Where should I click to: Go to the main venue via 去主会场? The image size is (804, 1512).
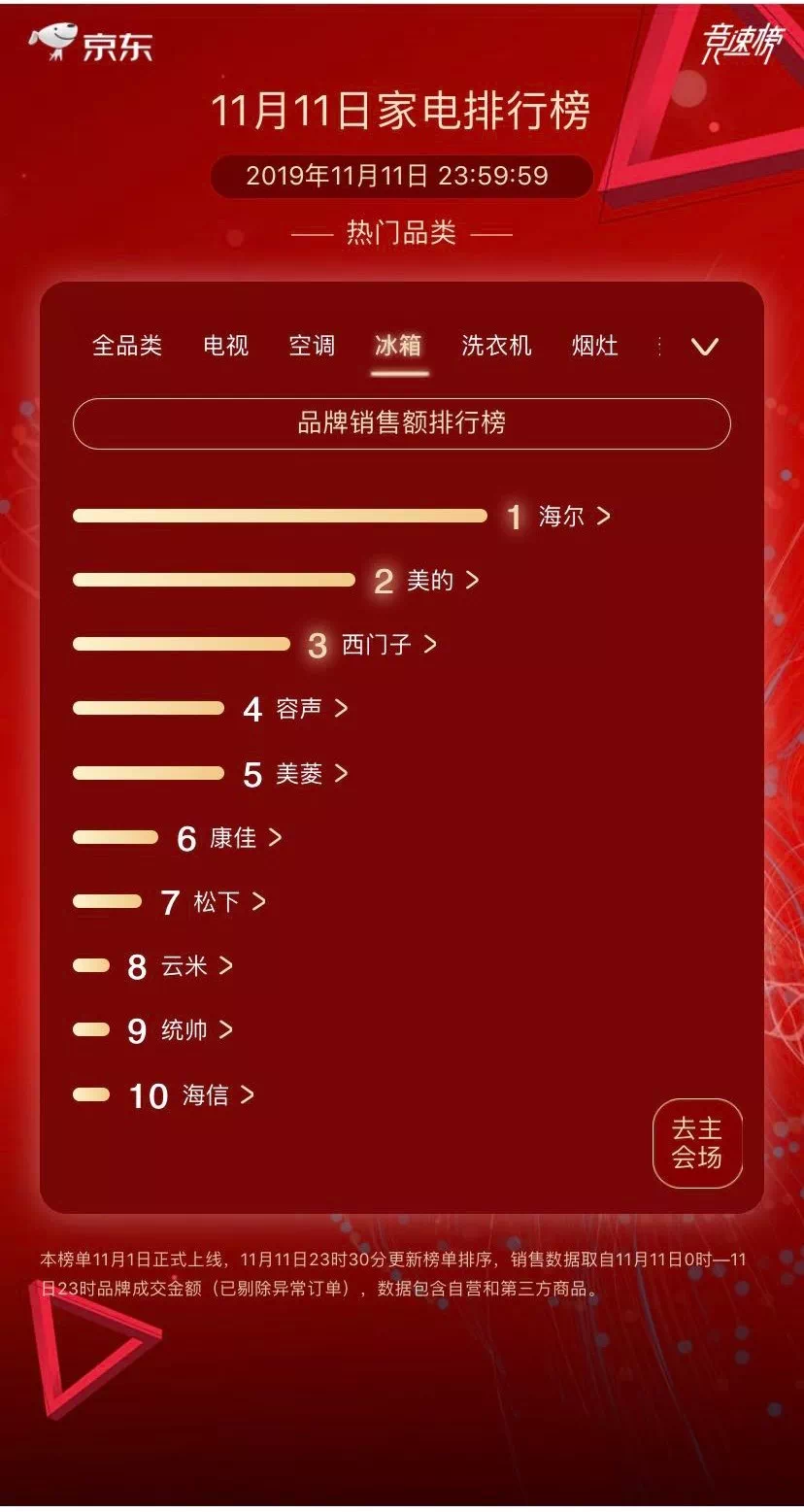pos(697,1143)
